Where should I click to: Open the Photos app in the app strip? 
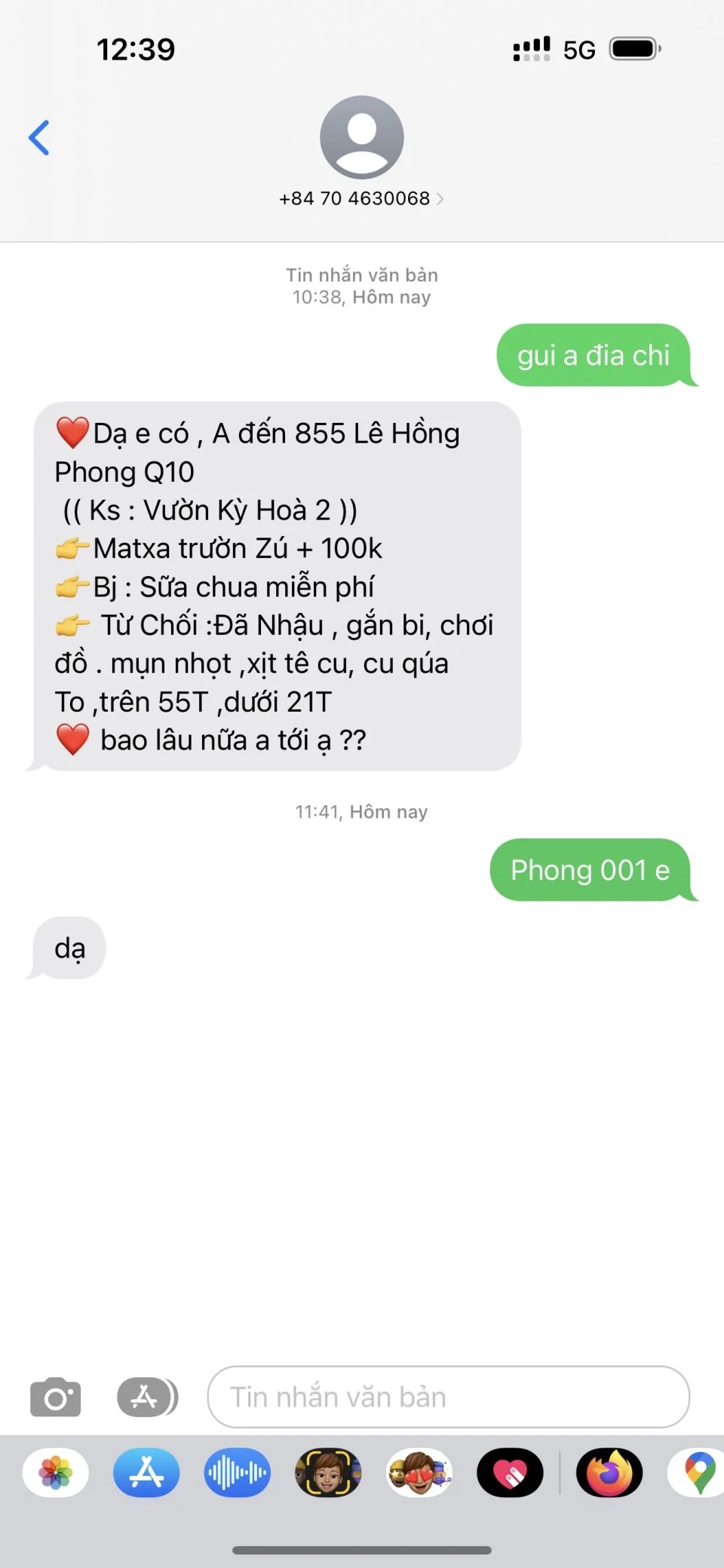56,1472
